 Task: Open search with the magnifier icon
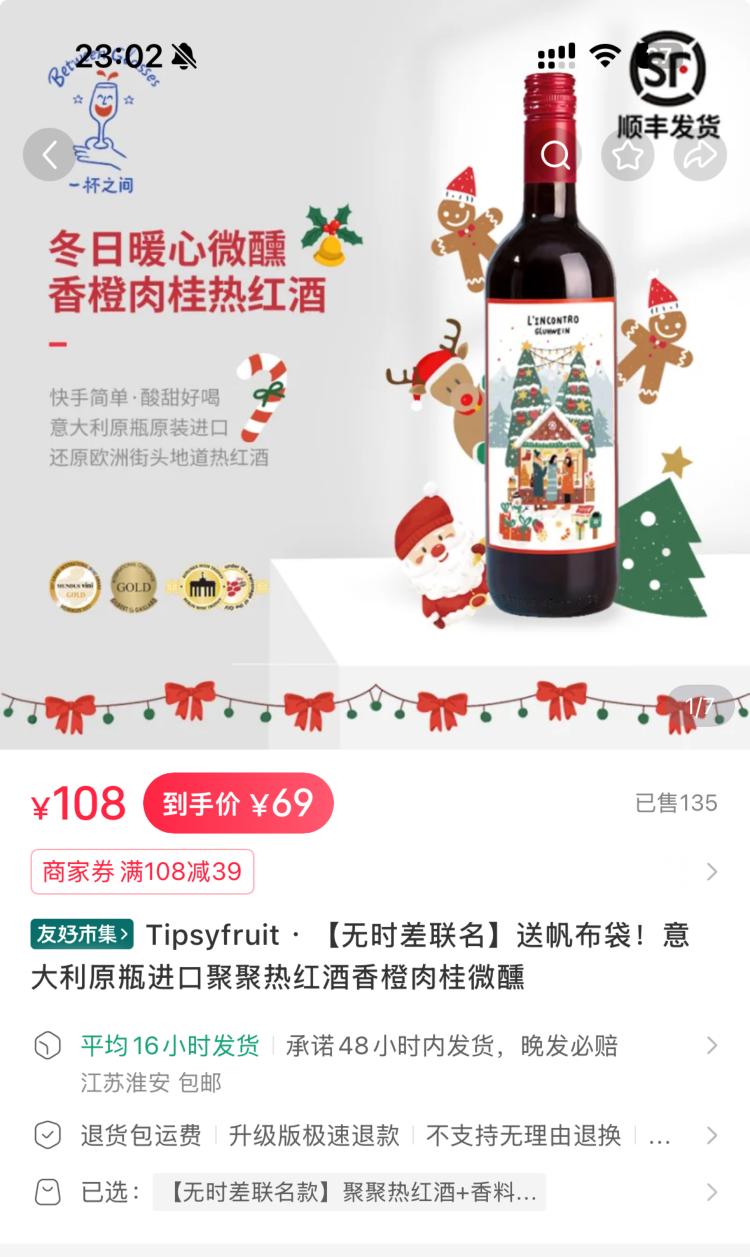(x=556, y=155)
